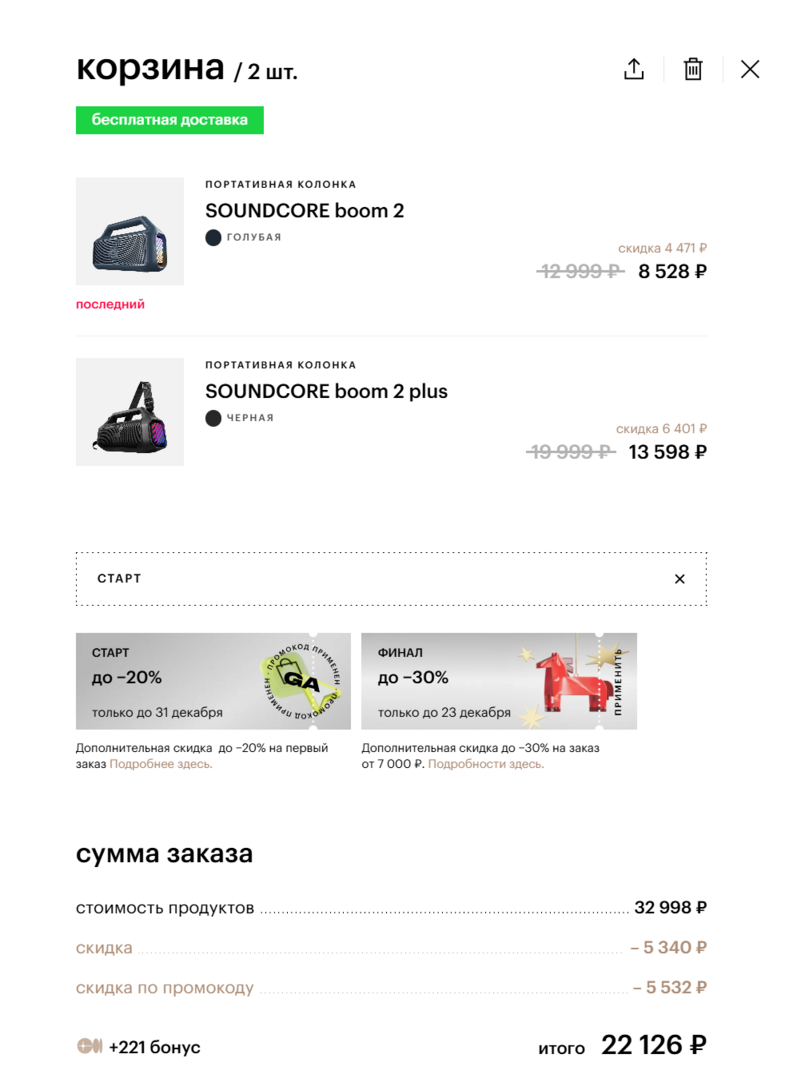Open SOUNDCORE boom 2 plus product image
This screenshot has width=789, height=1090.
pos(130,411)
